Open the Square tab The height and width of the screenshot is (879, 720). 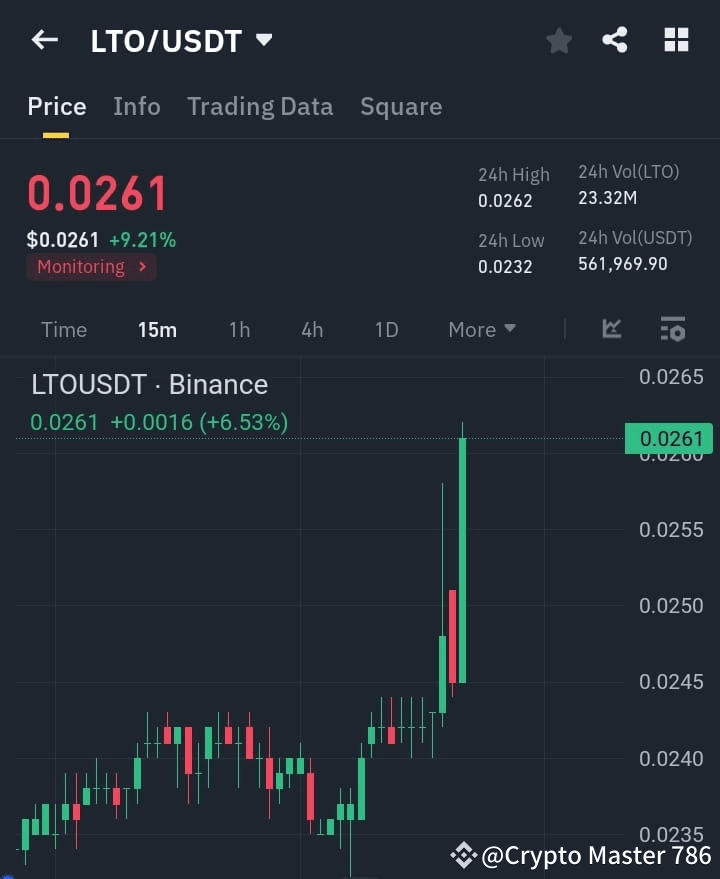pyautogui.click(x=401, y=107)
